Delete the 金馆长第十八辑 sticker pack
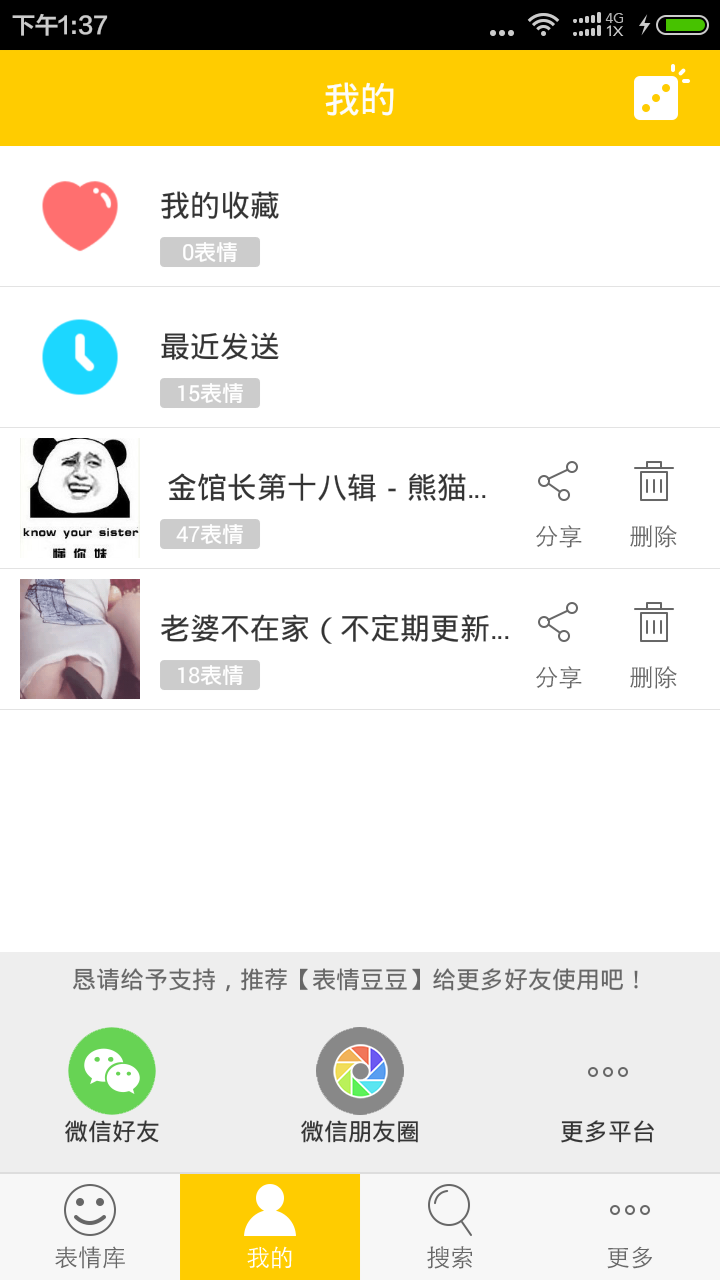Viewport: 720px width, 1280px height. click(654, 503)
